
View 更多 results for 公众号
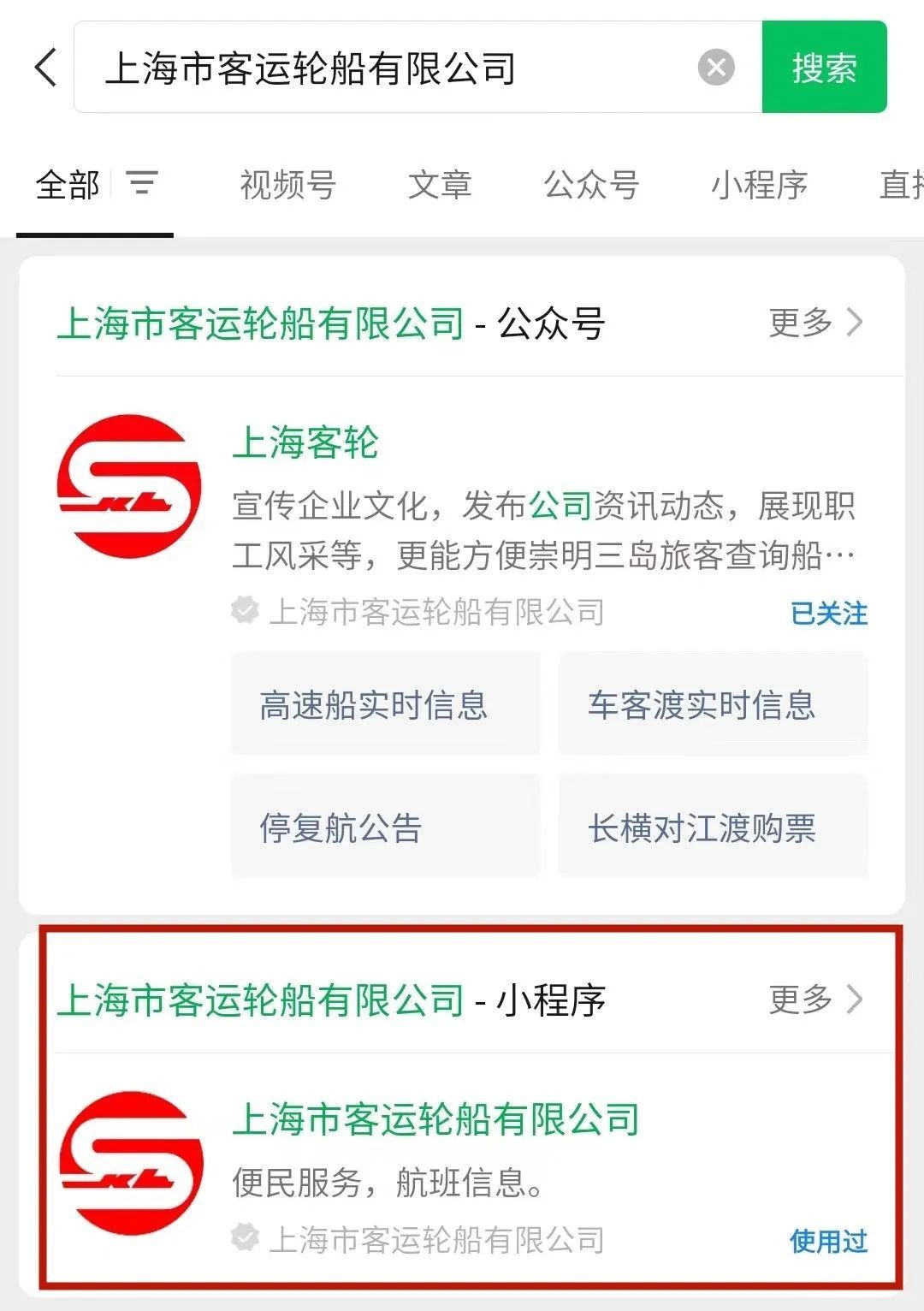(x=815, y=323)
